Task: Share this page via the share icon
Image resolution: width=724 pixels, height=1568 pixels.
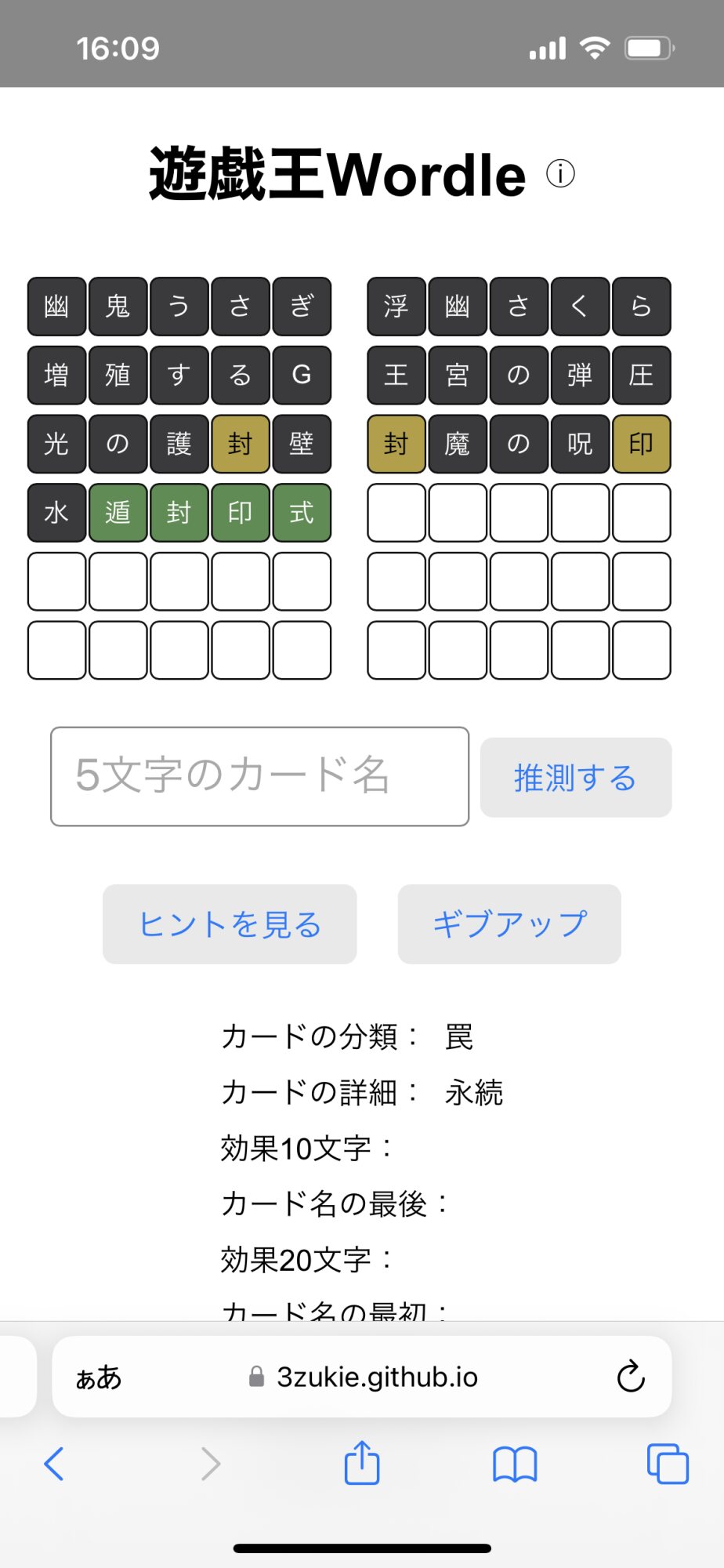Action: coord(362,1463)
